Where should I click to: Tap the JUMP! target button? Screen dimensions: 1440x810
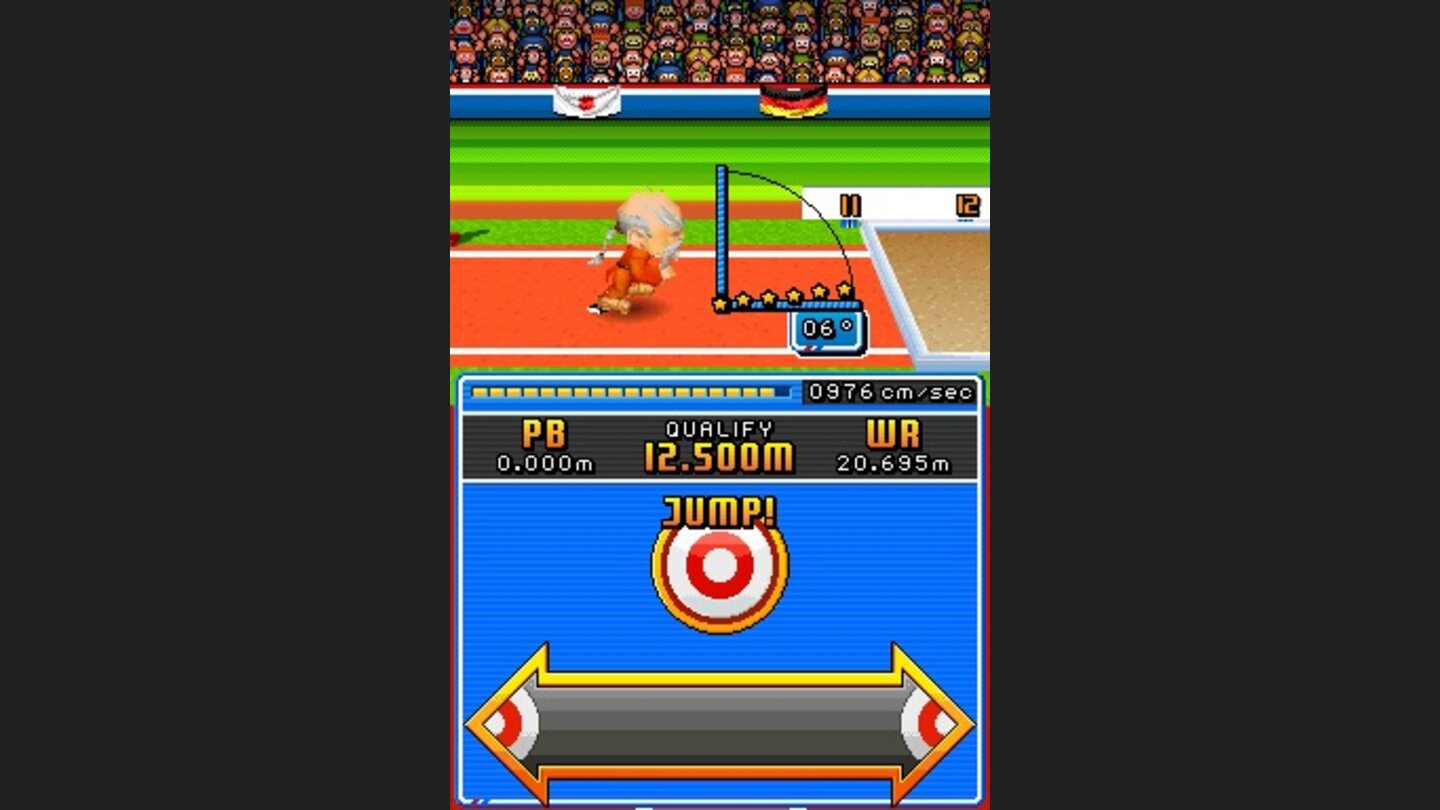click(x=719, y=568)
